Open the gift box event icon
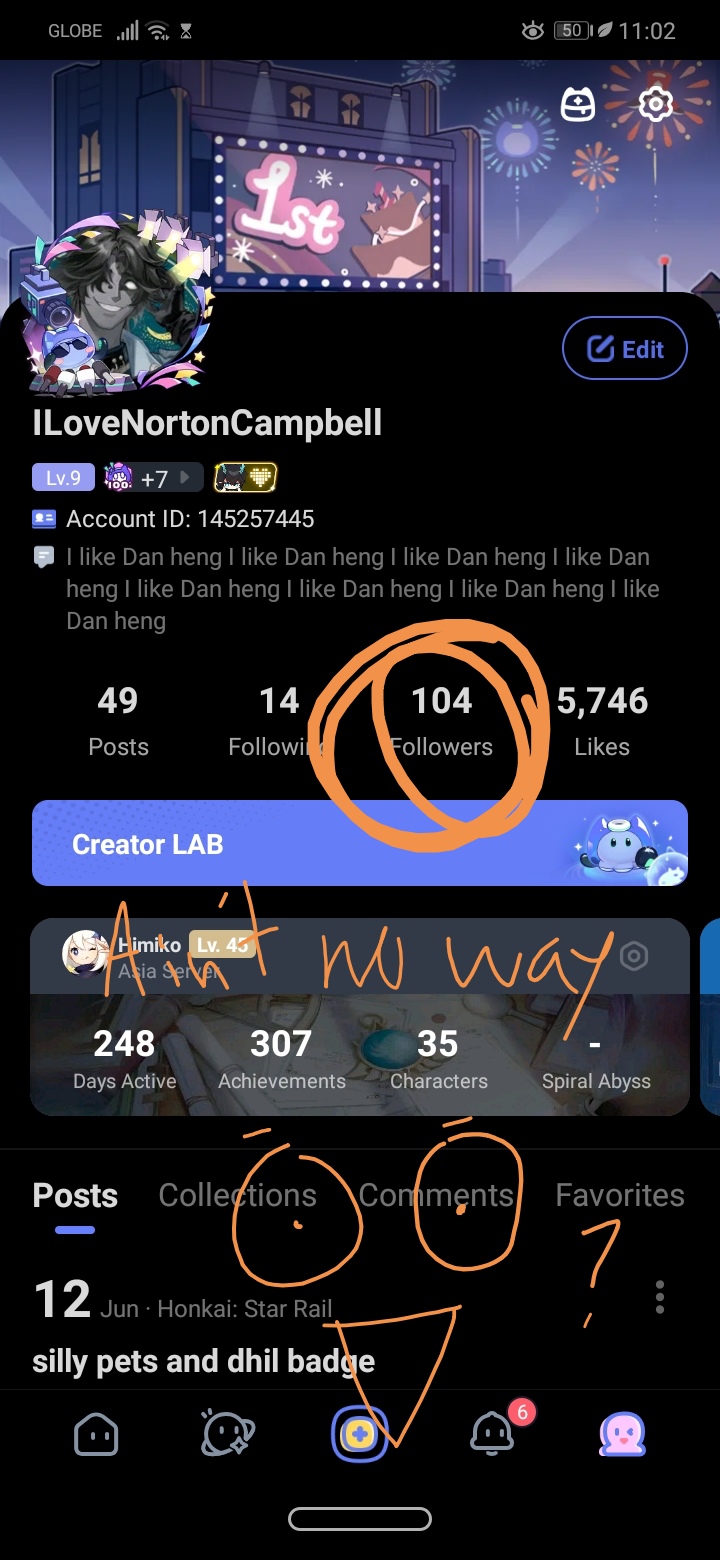Image resolution: width=720 pixels, height=1560 pixels. (x=578, y=103)
